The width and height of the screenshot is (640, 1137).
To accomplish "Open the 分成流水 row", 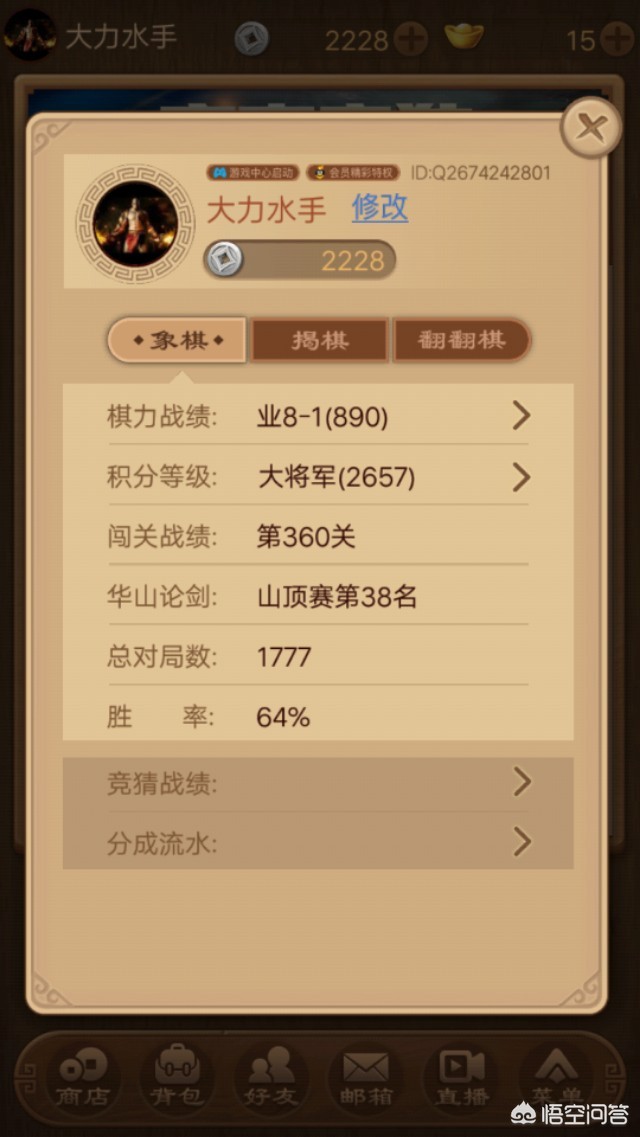I will (x=319, y=842).
